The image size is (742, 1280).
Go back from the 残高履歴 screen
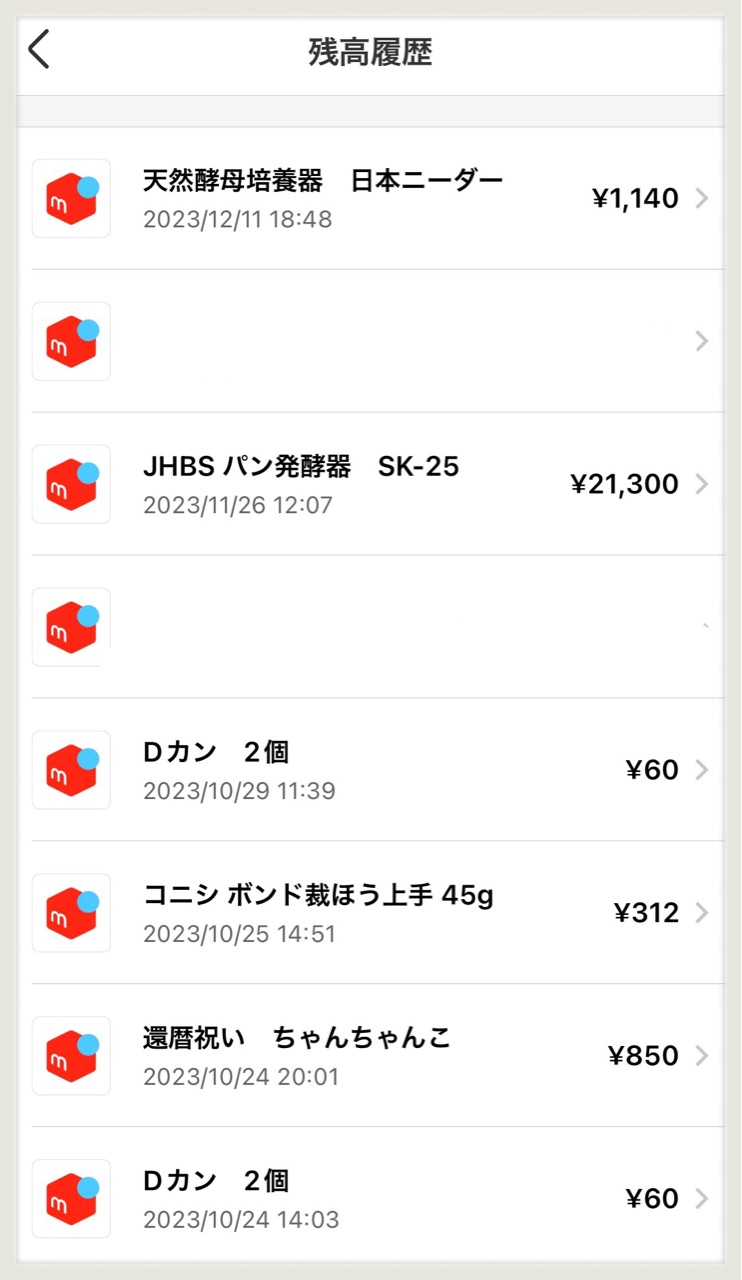pyautogui.click(x=39, y=50)
